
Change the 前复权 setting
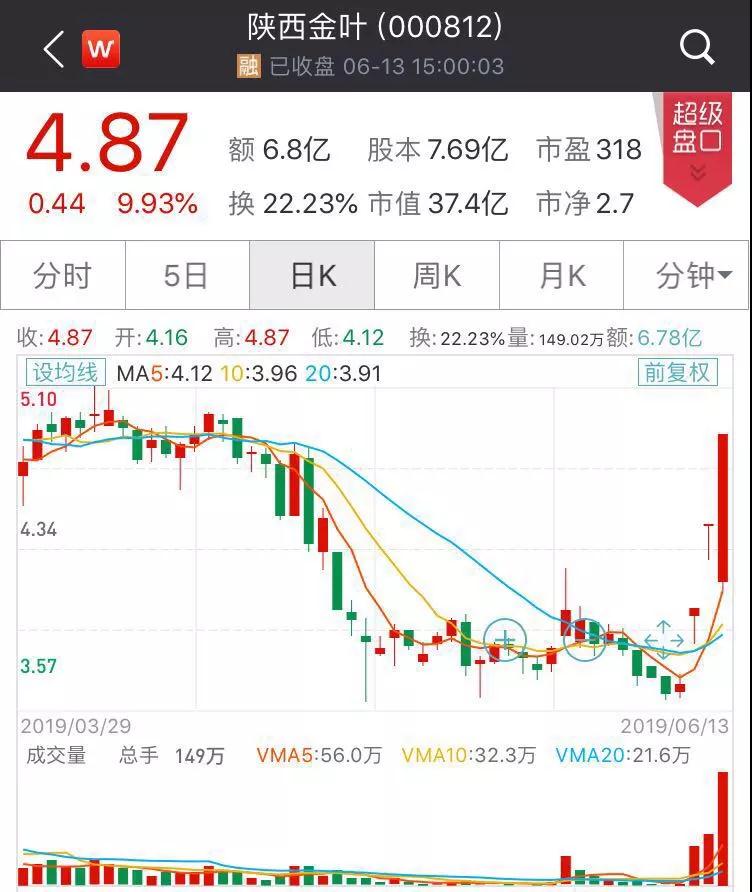(677, 373)
